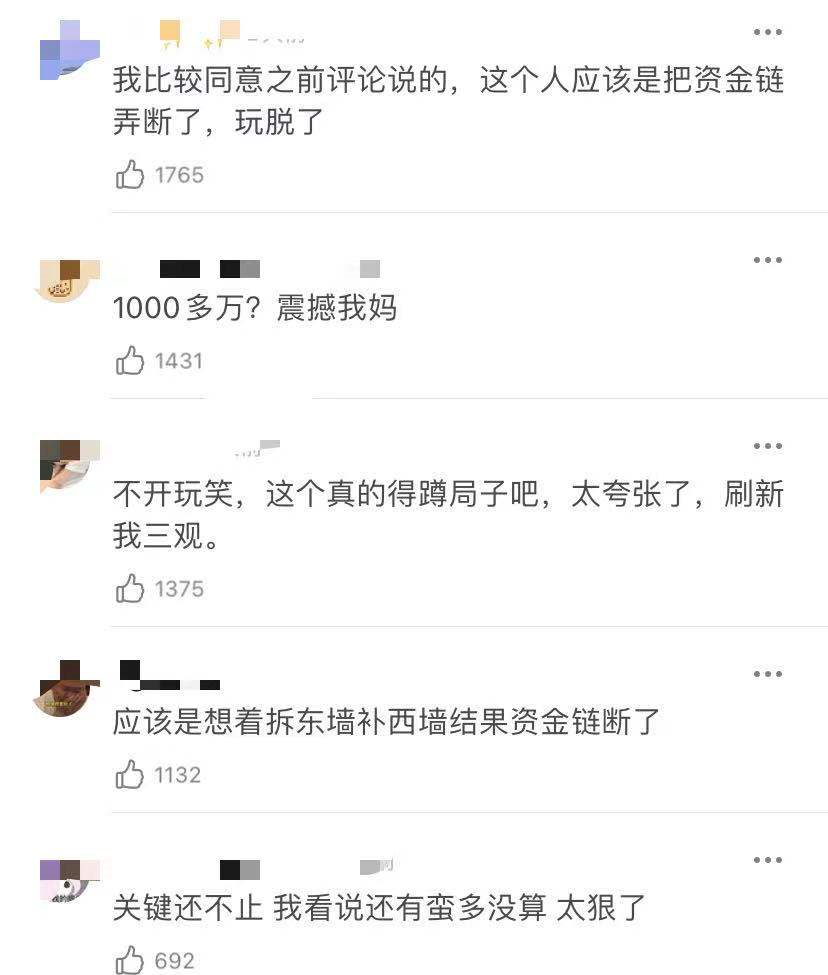Open three-dot menu on 拆东墙补西墙 comment
This screenshot has height=975, width=828.
767,674
